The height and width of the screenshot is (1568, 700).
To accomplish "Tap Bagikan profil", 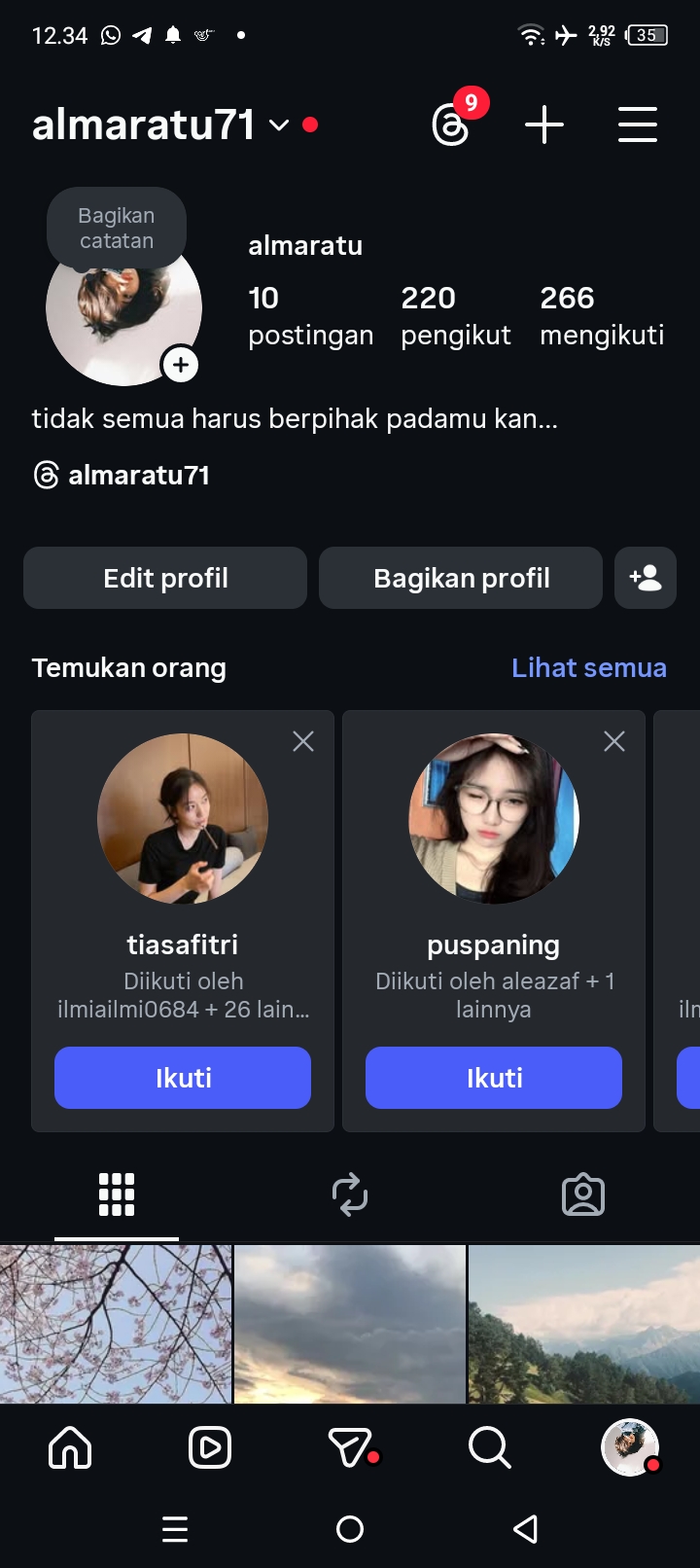I will 461,578.
